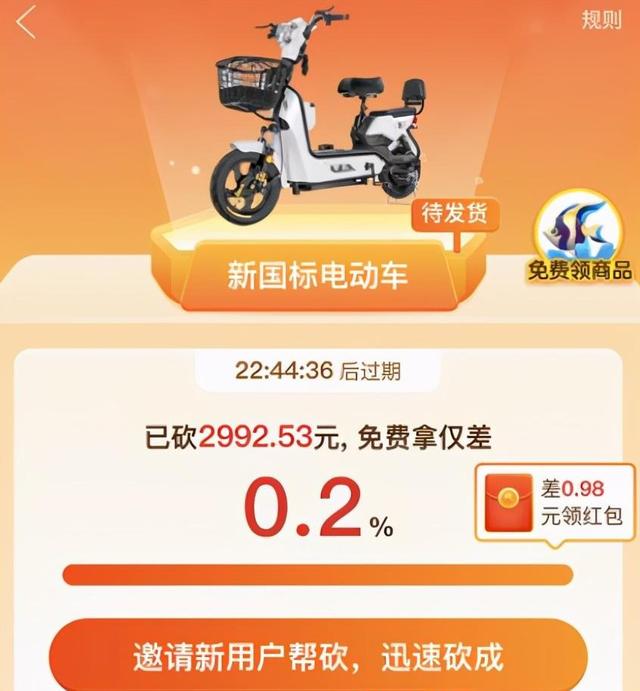Open the 规则 rules page
The image size is (640, 691).
click(601, 20)
